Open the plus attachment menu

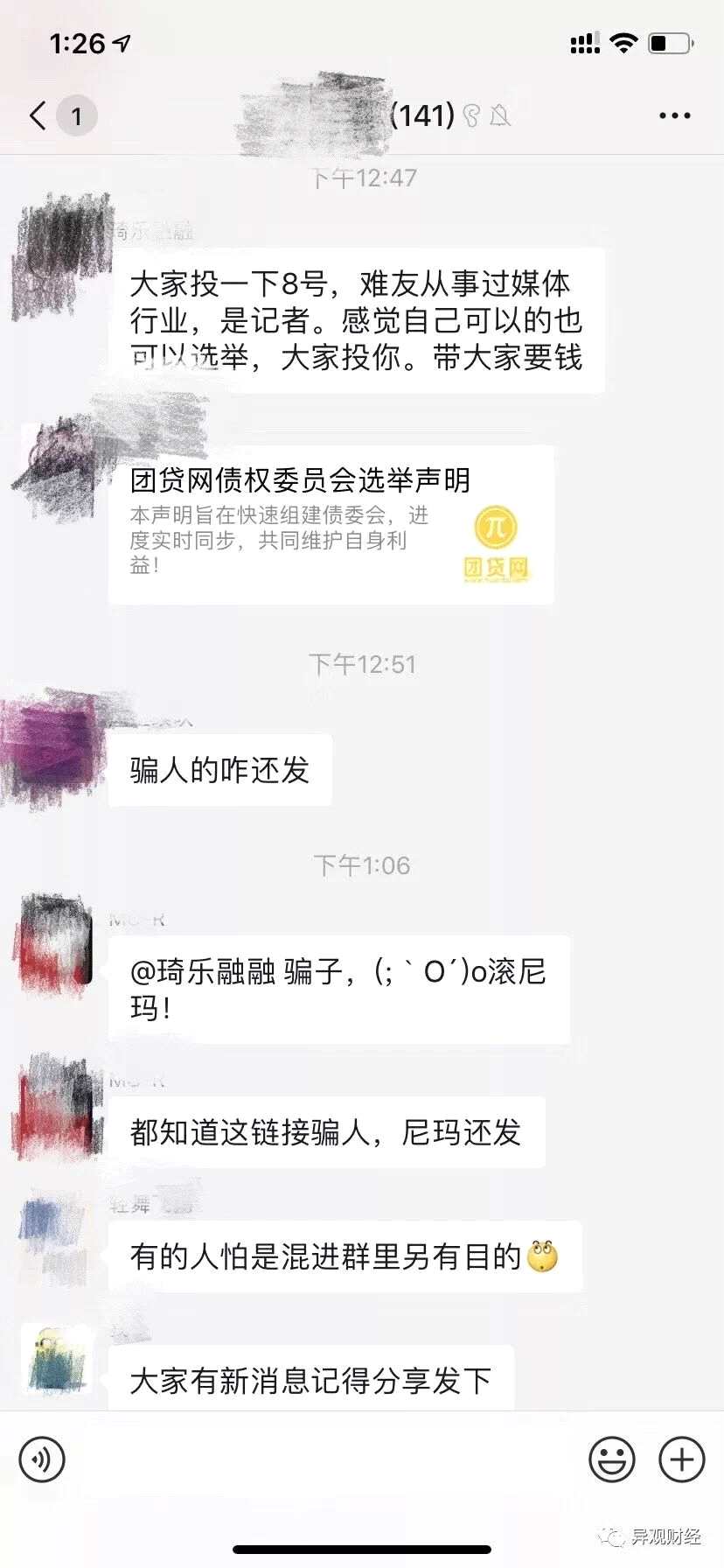coord(681,1459)
